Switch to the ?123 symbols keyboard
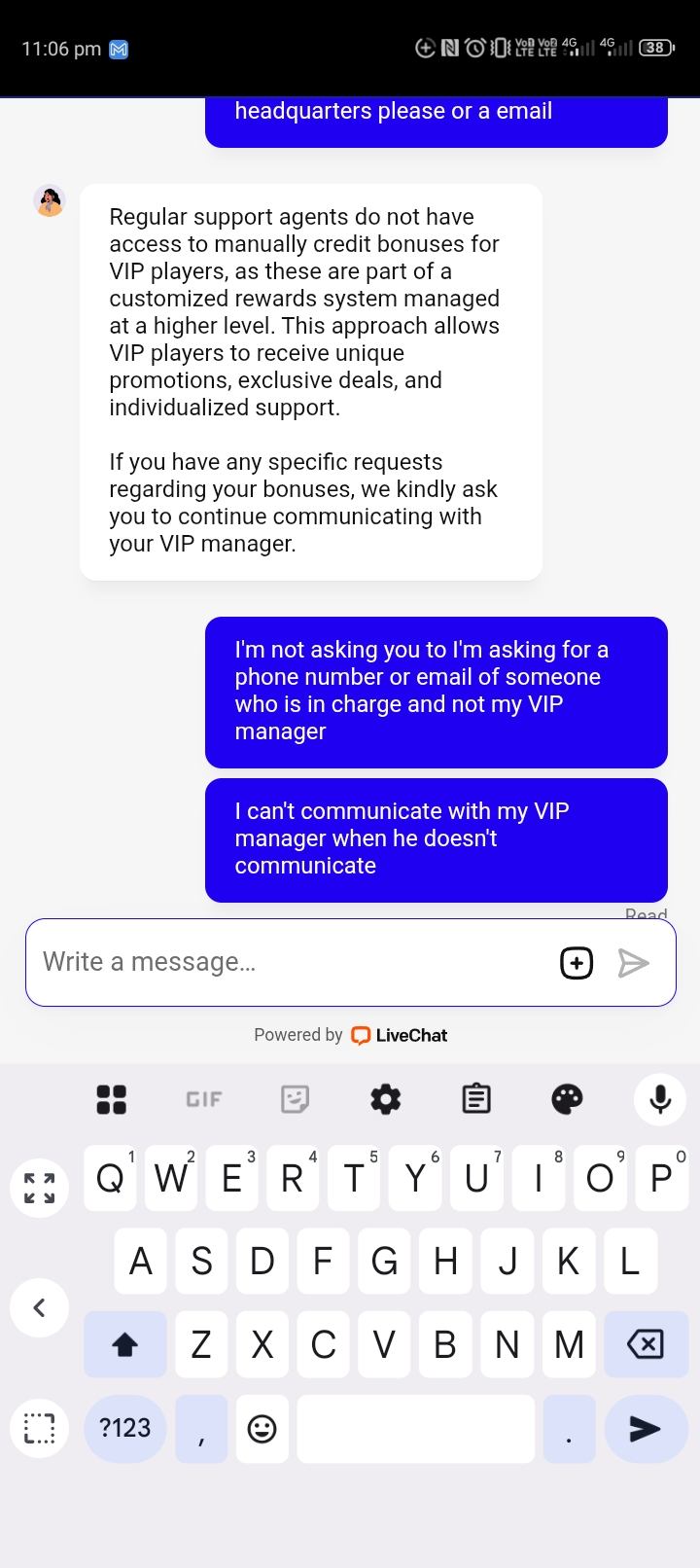Screen dimensions: 700x1568 click(125, 1428)
